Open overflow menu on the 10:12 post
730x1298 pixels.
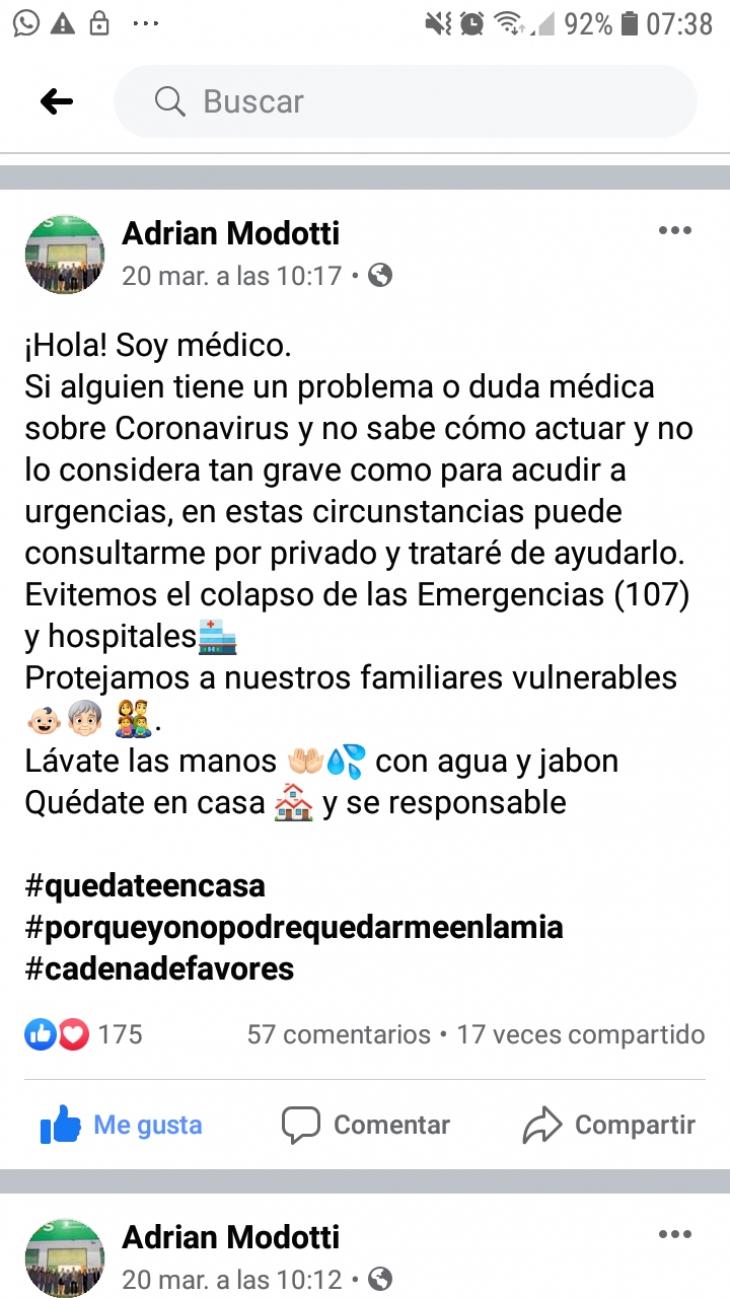[x=675, y=1235]
